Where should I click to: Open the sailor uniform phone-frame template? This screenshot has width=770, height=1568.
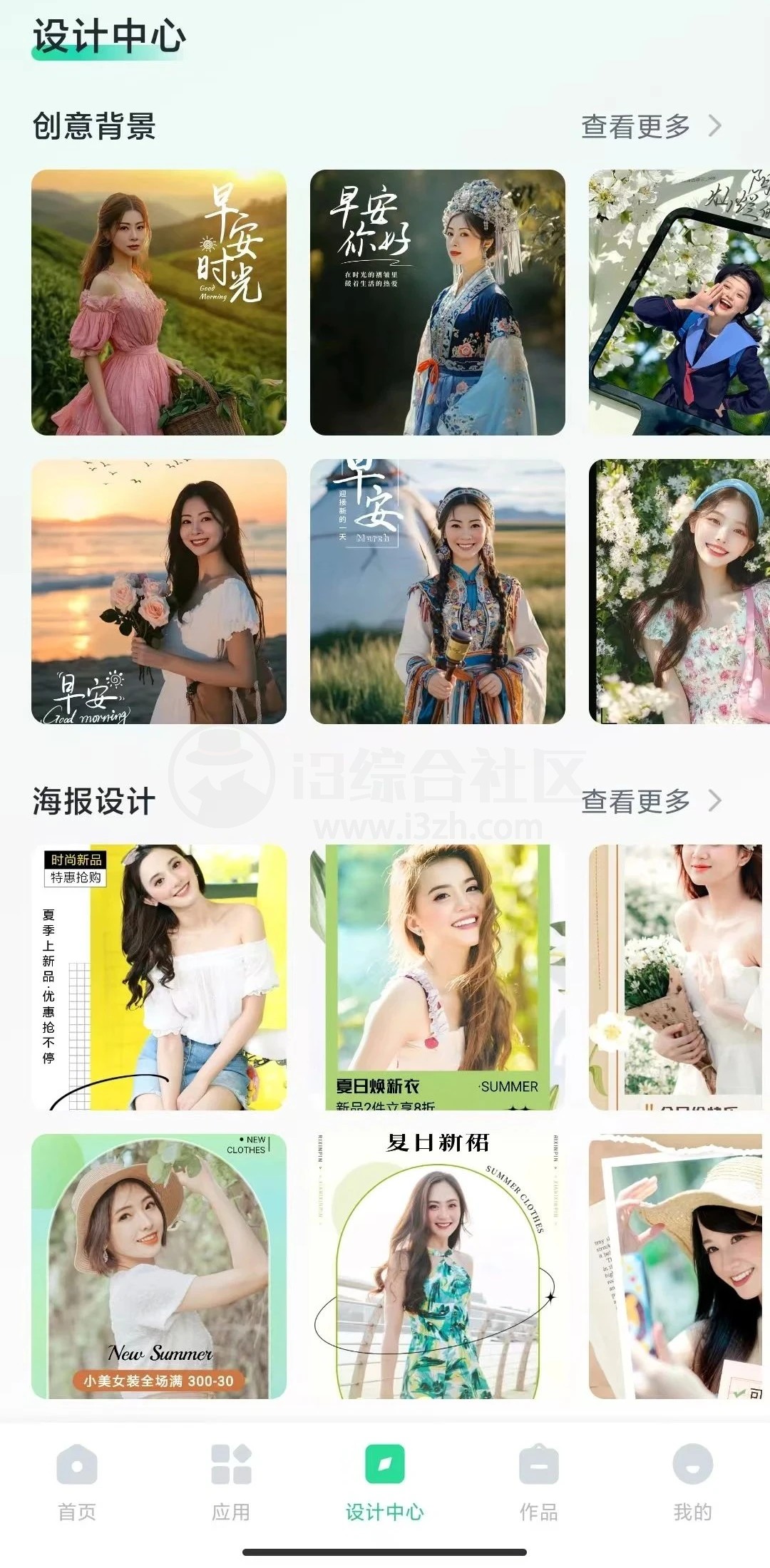679,302
